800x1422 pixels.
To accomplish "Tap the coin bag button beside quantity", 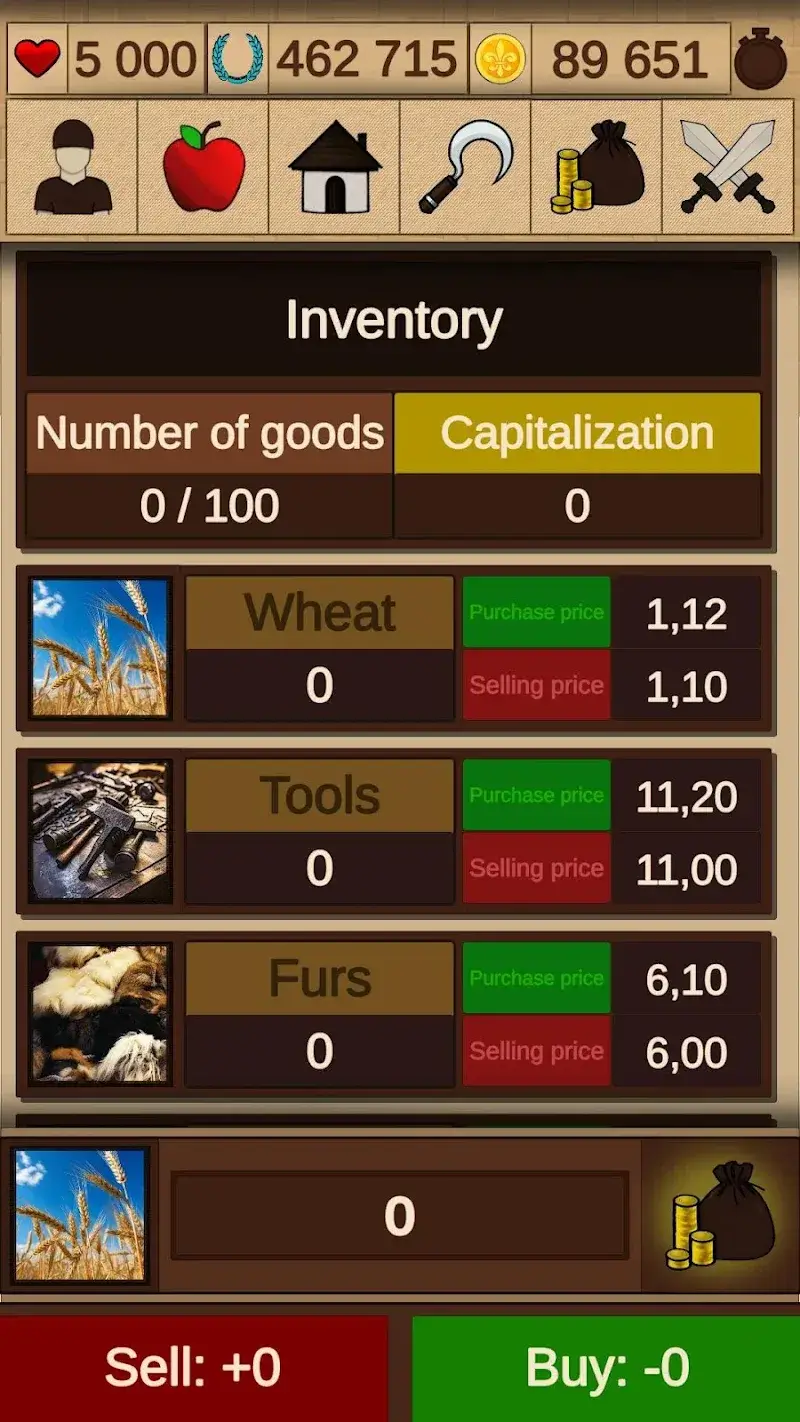I will [720, 1216].
